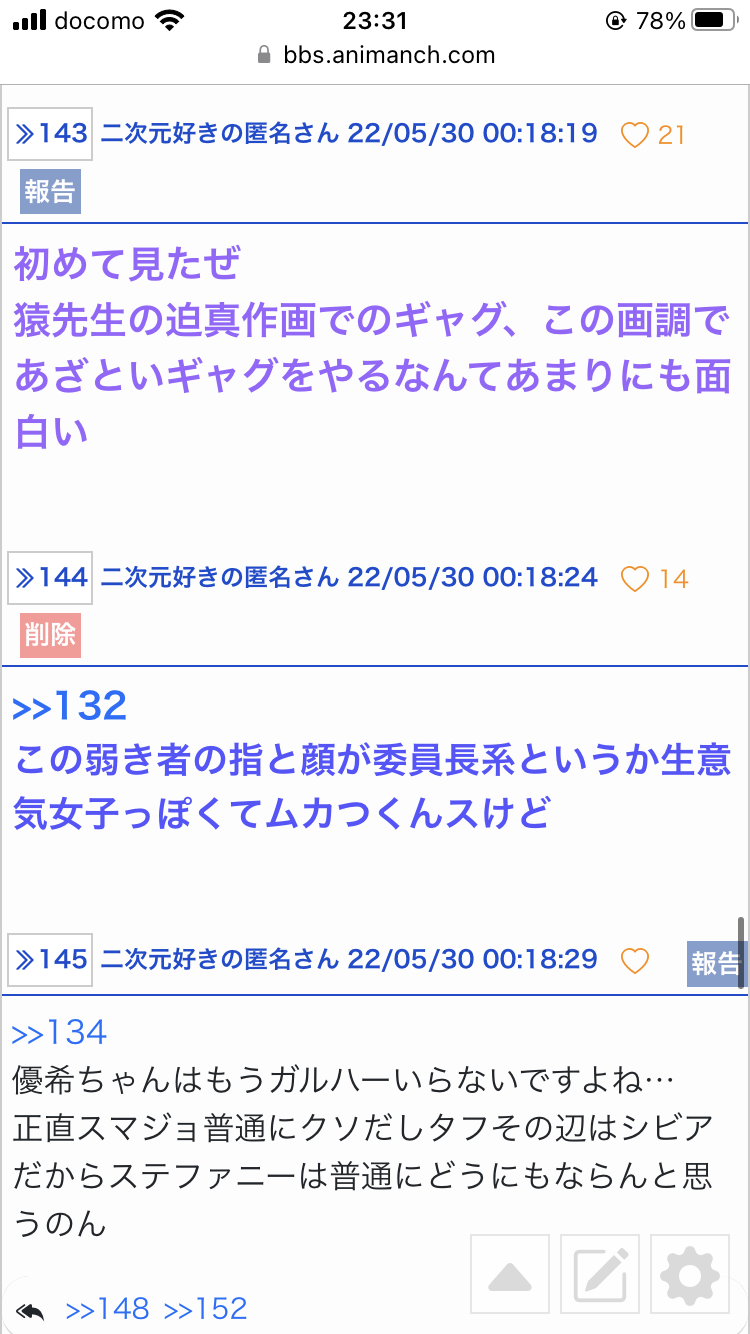Like post 143 with the heart icon
The height and width of the screenshot is (1334, 750).
[x=635, y=135]
